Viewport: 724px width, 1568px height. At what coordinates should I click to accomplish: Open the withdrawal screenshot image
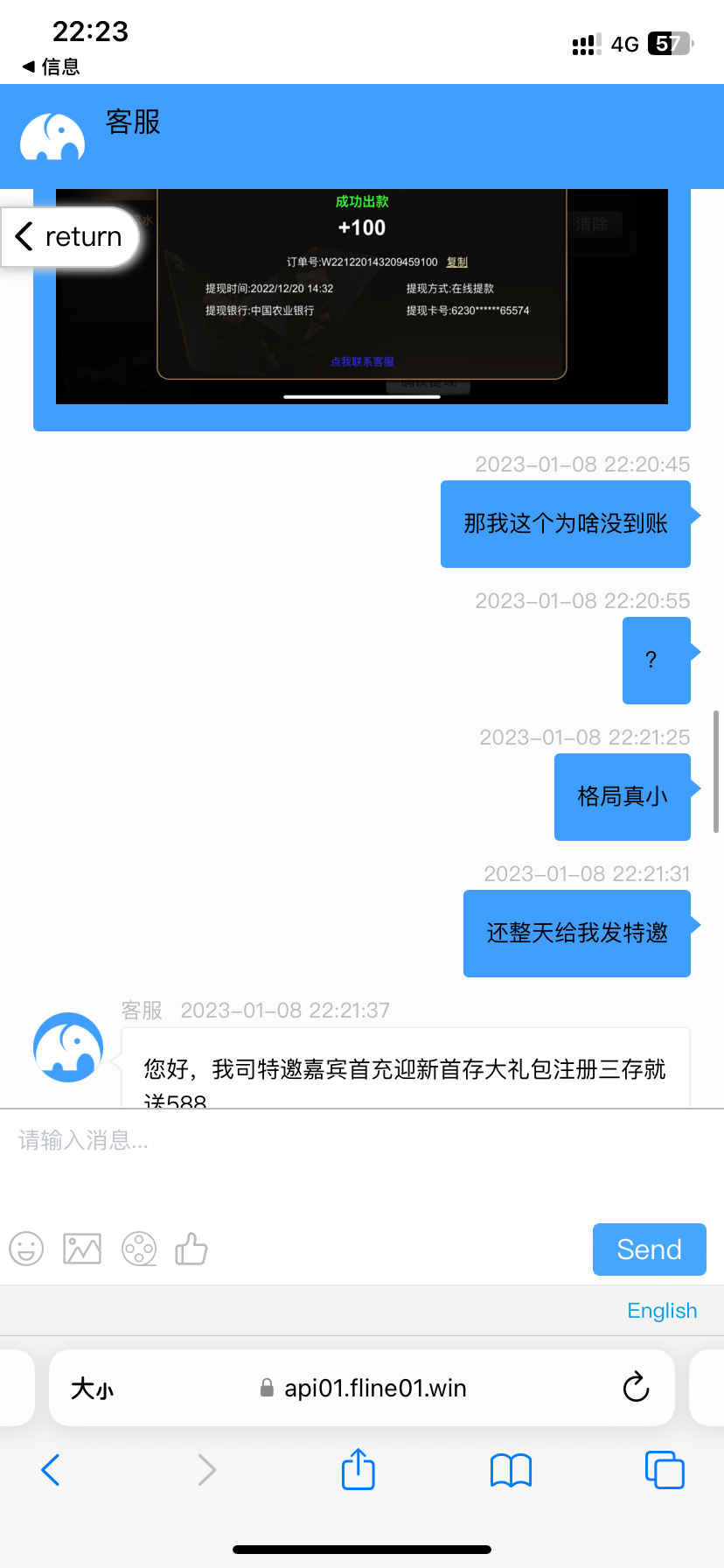[x=362, y=297]
